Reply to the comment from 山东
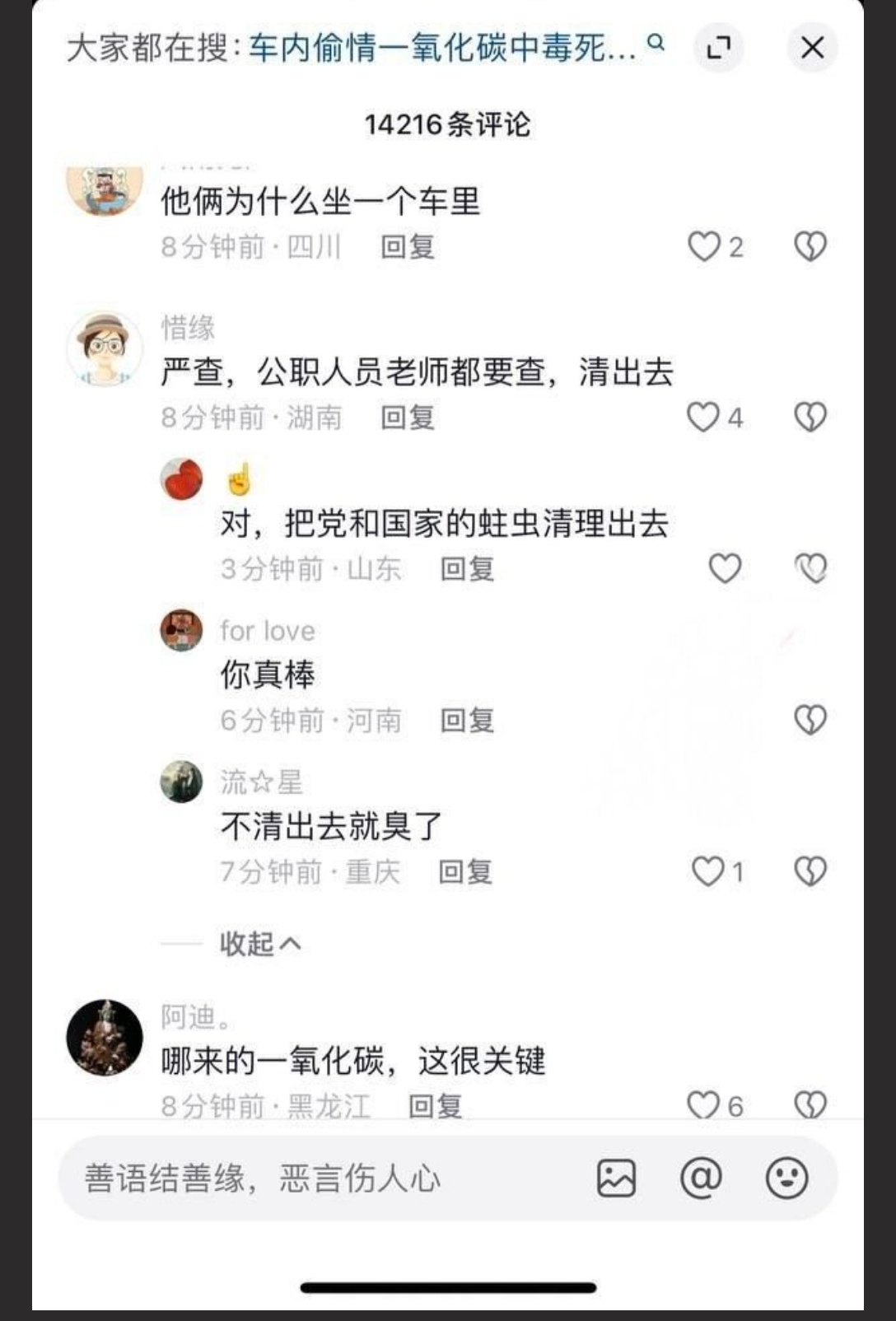Screen dimensions: 896x1321 click(467, 569)
